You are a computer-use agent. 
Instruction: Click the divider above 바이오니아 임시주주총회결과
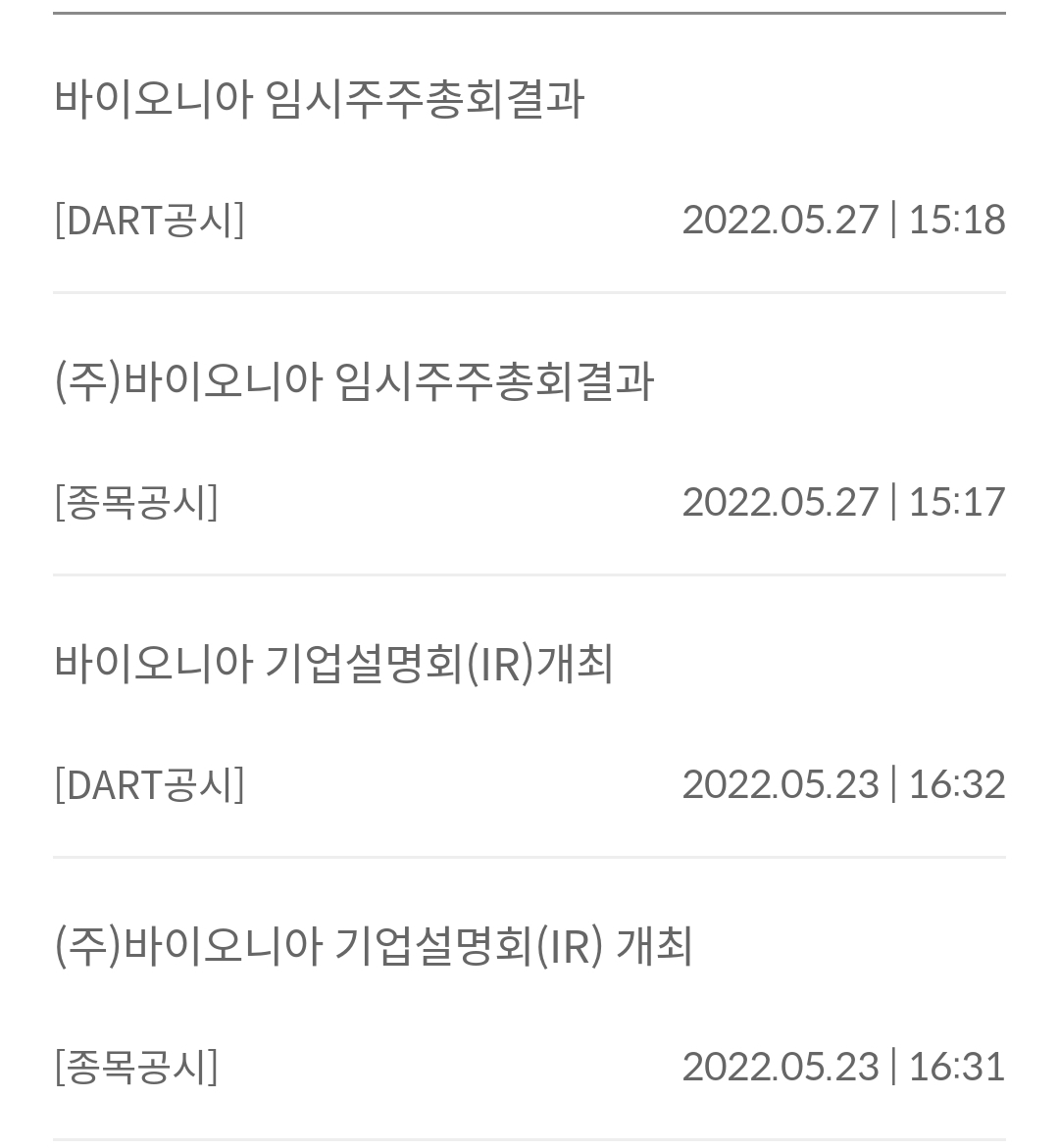point(529,15)
